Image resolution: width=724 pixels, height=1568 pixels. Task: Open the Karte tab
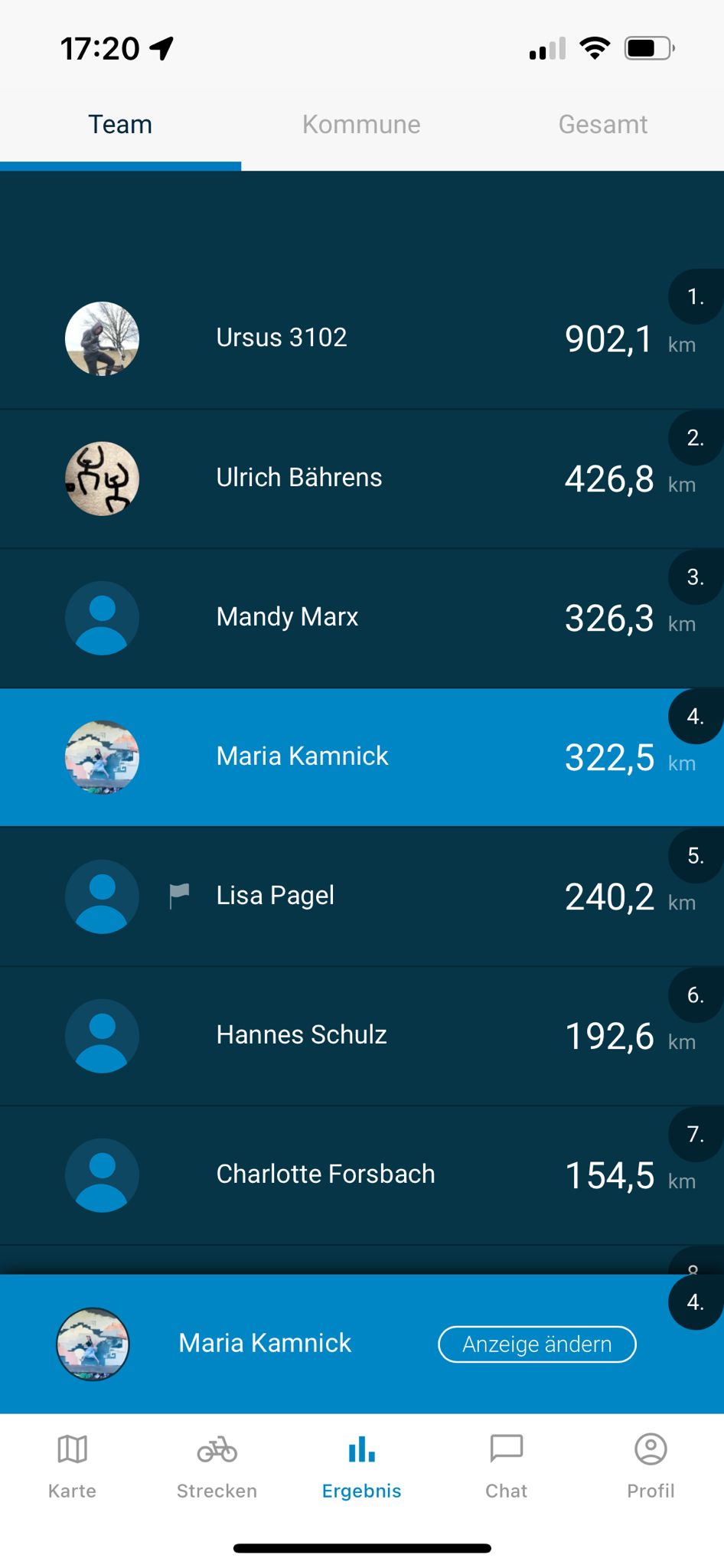[x=72, y=1465]
